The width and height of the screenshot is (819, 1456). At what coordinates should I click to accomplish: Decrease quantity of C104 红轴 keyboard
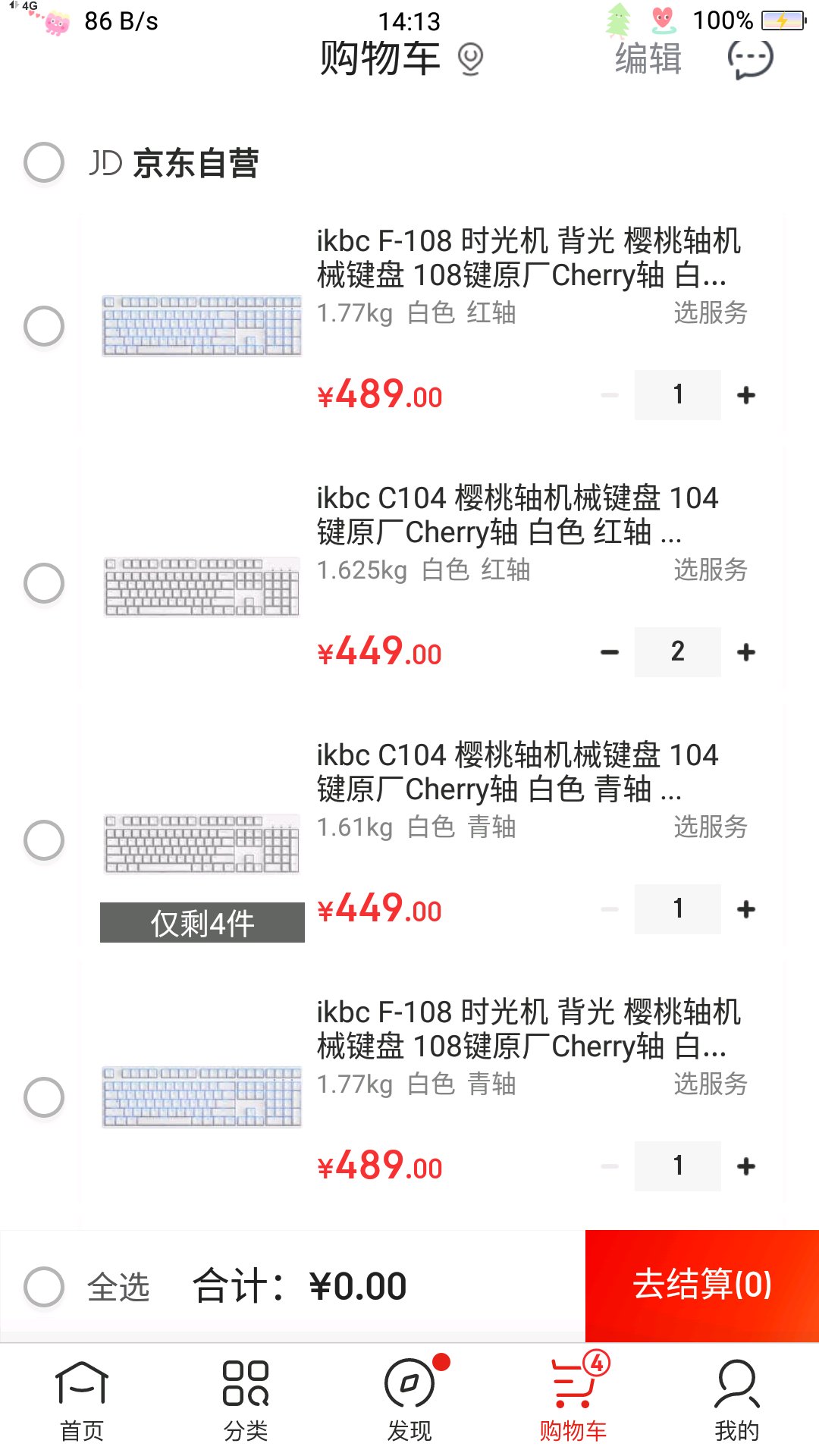click(x=610, y=652)
